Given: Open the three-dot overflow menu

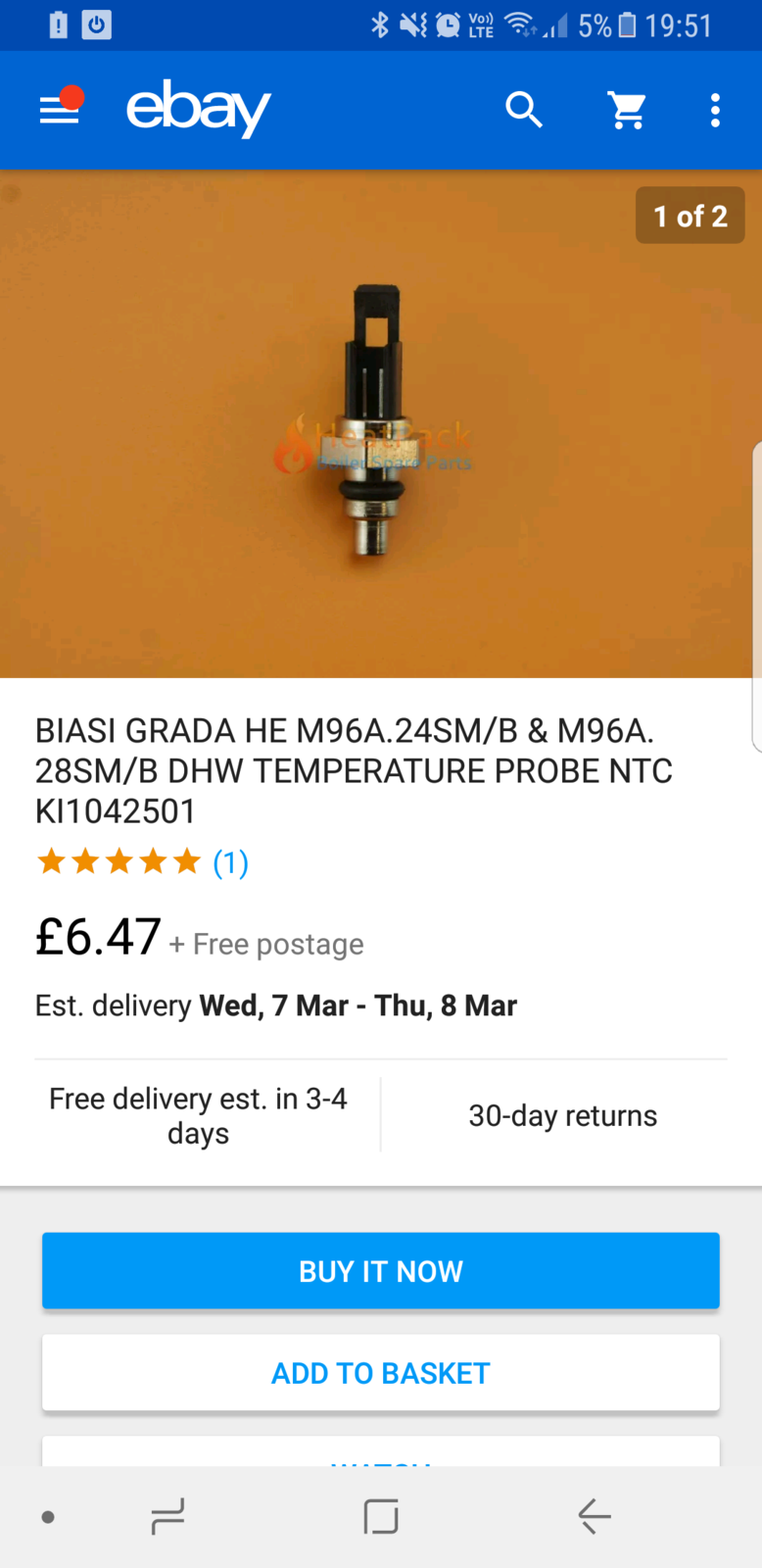Looking at the screenshot, I should click(715, 111).
